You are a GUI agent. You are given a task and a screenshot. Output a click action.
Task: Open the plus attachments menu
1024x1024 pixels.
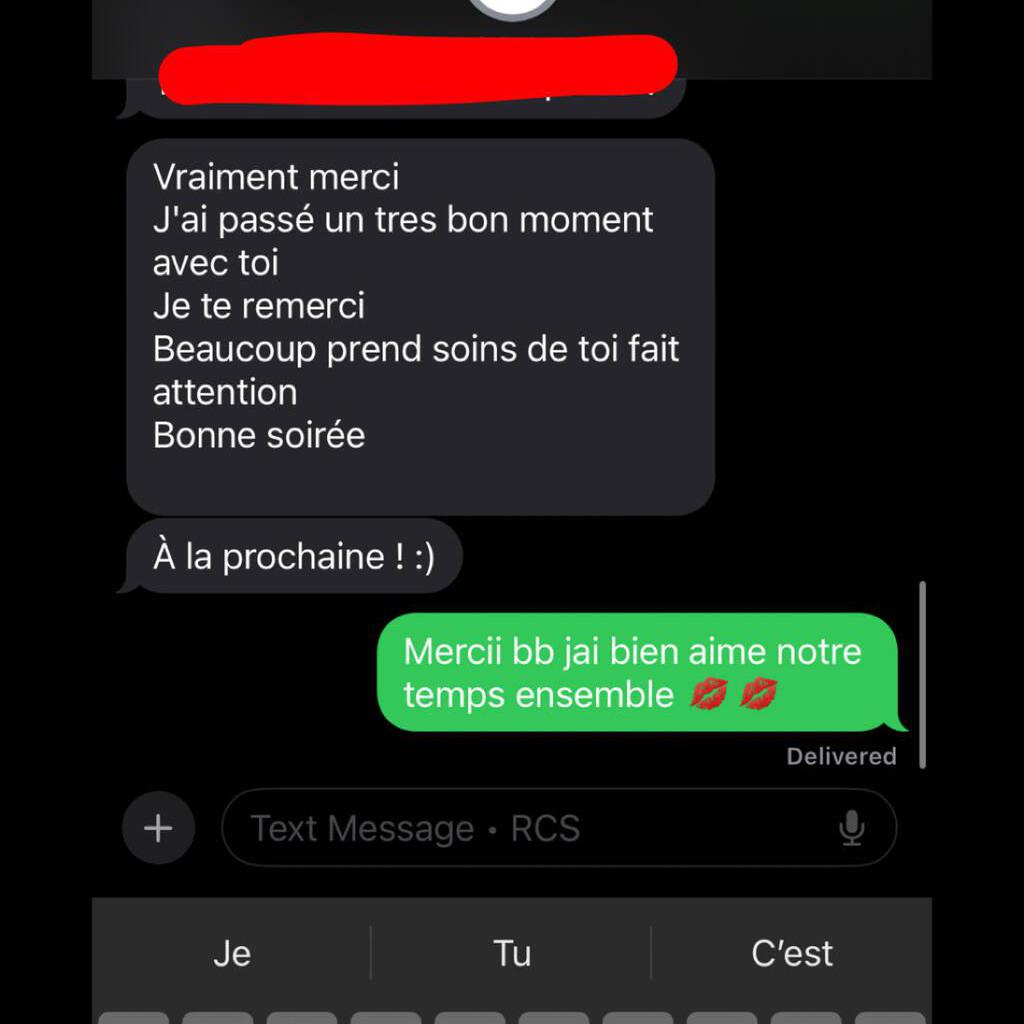pos(158,828)
